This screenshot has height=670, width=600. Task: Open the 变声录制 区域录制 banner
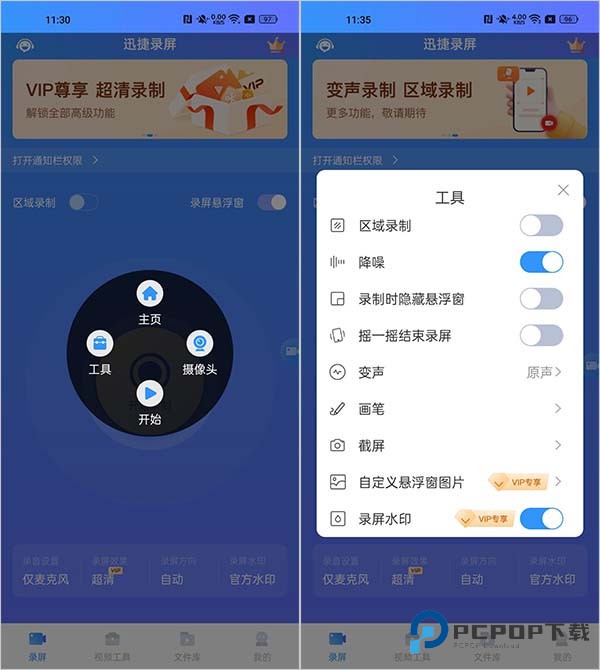[449, 99]
